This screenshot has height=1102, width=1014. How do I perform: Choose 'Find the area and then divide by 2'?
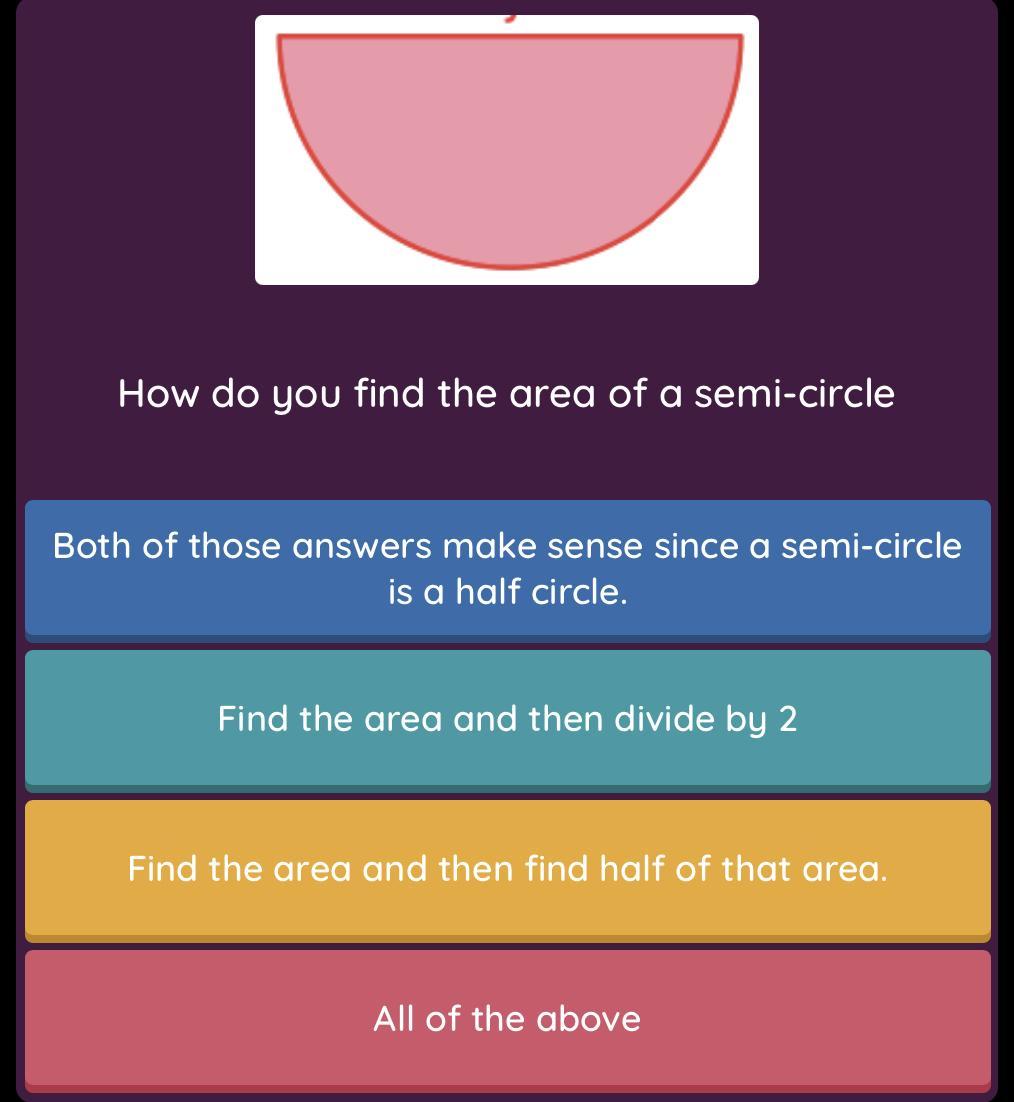pyautogui.click(x=507, y=718)
